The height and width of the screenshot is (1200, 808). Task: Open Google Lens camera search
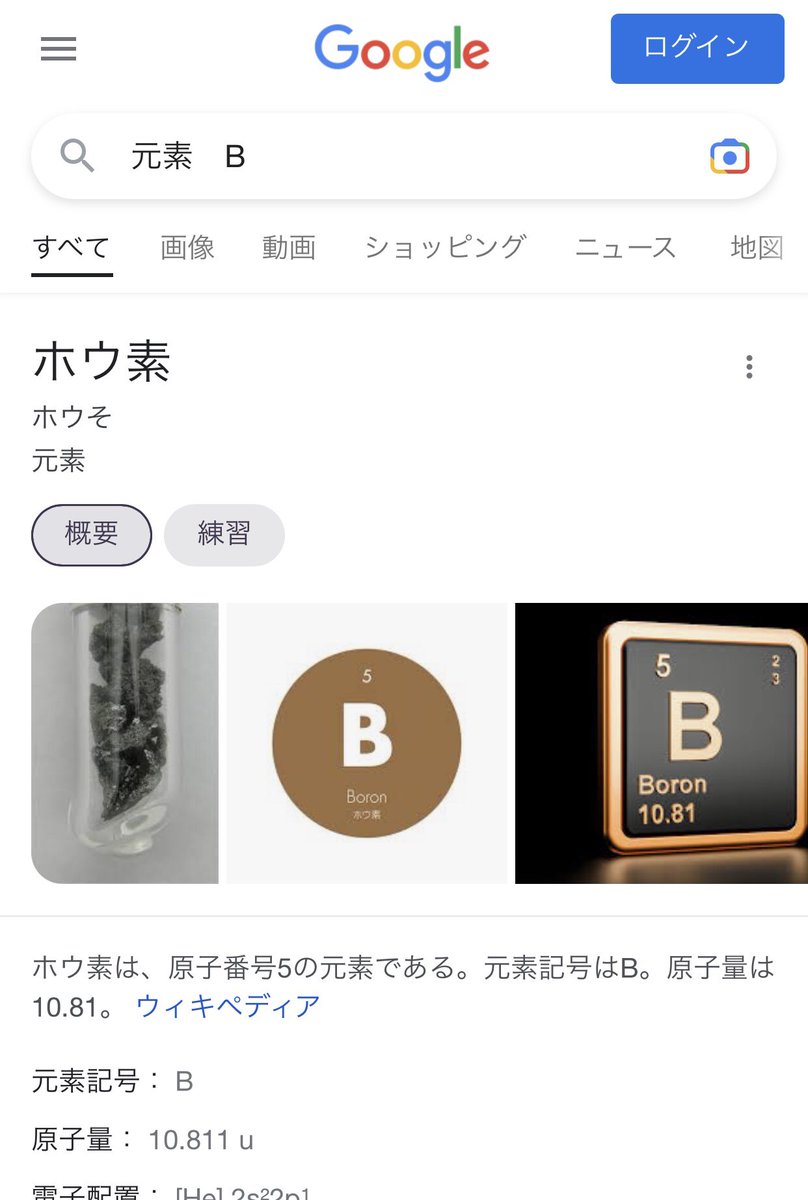[729, 157]
